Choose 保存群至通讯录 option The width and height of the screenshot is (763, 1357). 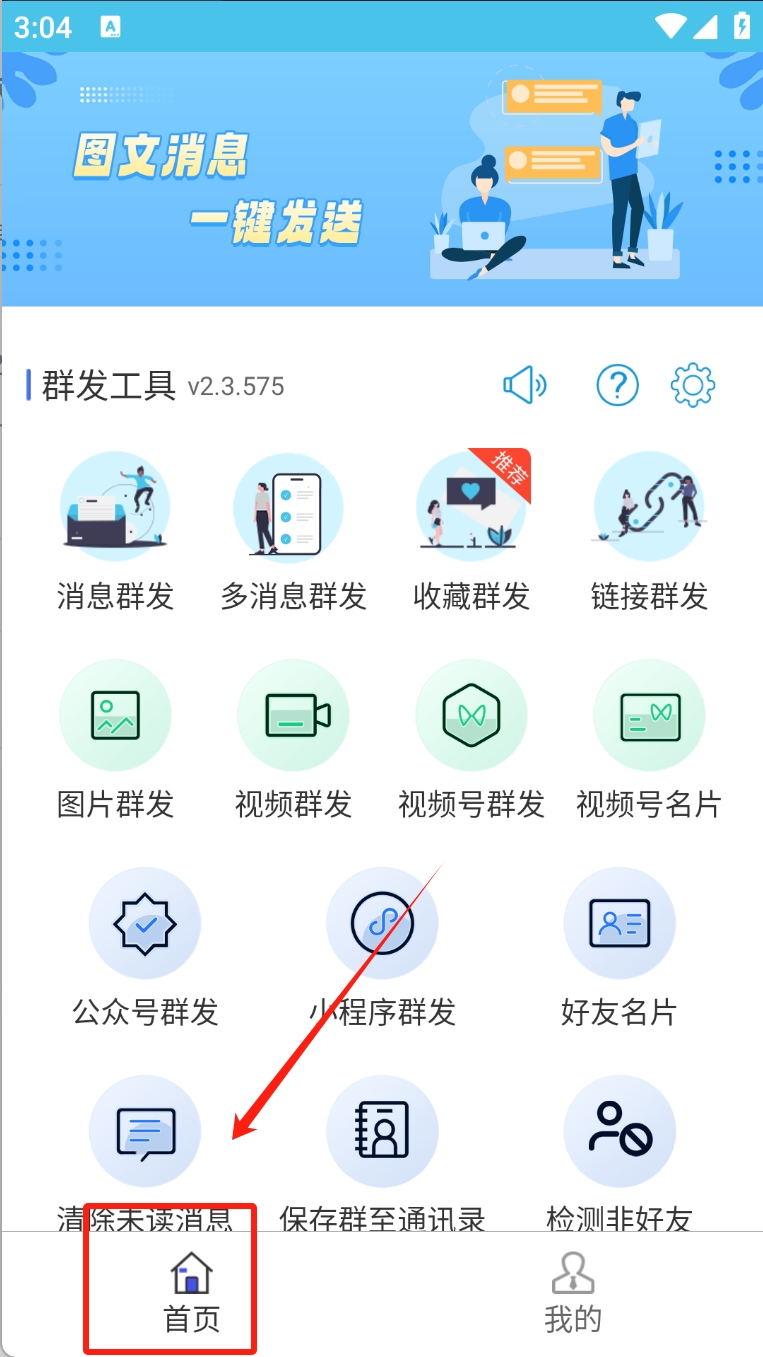[382, 1131]
